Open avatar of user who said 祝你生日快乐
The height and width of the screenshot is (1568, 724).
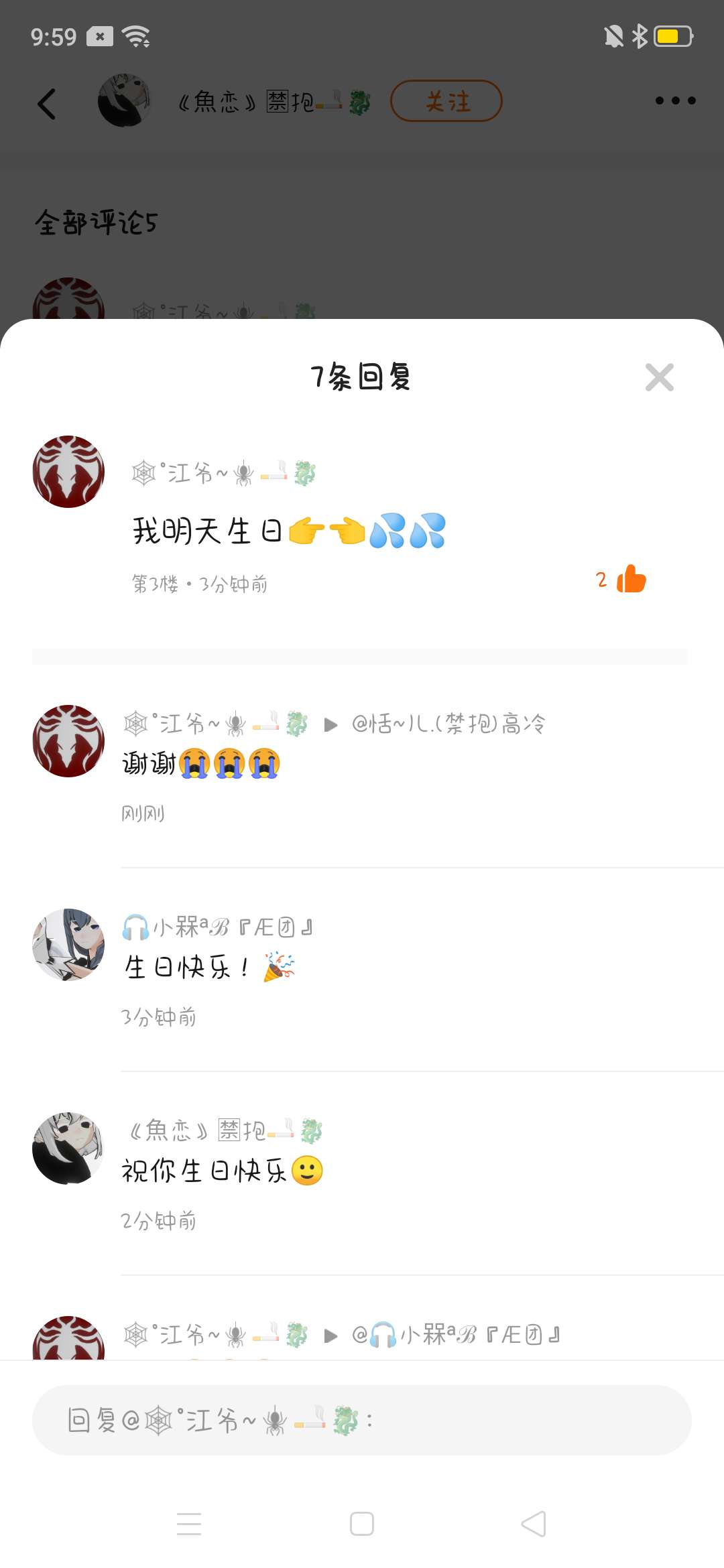tap(68, 1149)
